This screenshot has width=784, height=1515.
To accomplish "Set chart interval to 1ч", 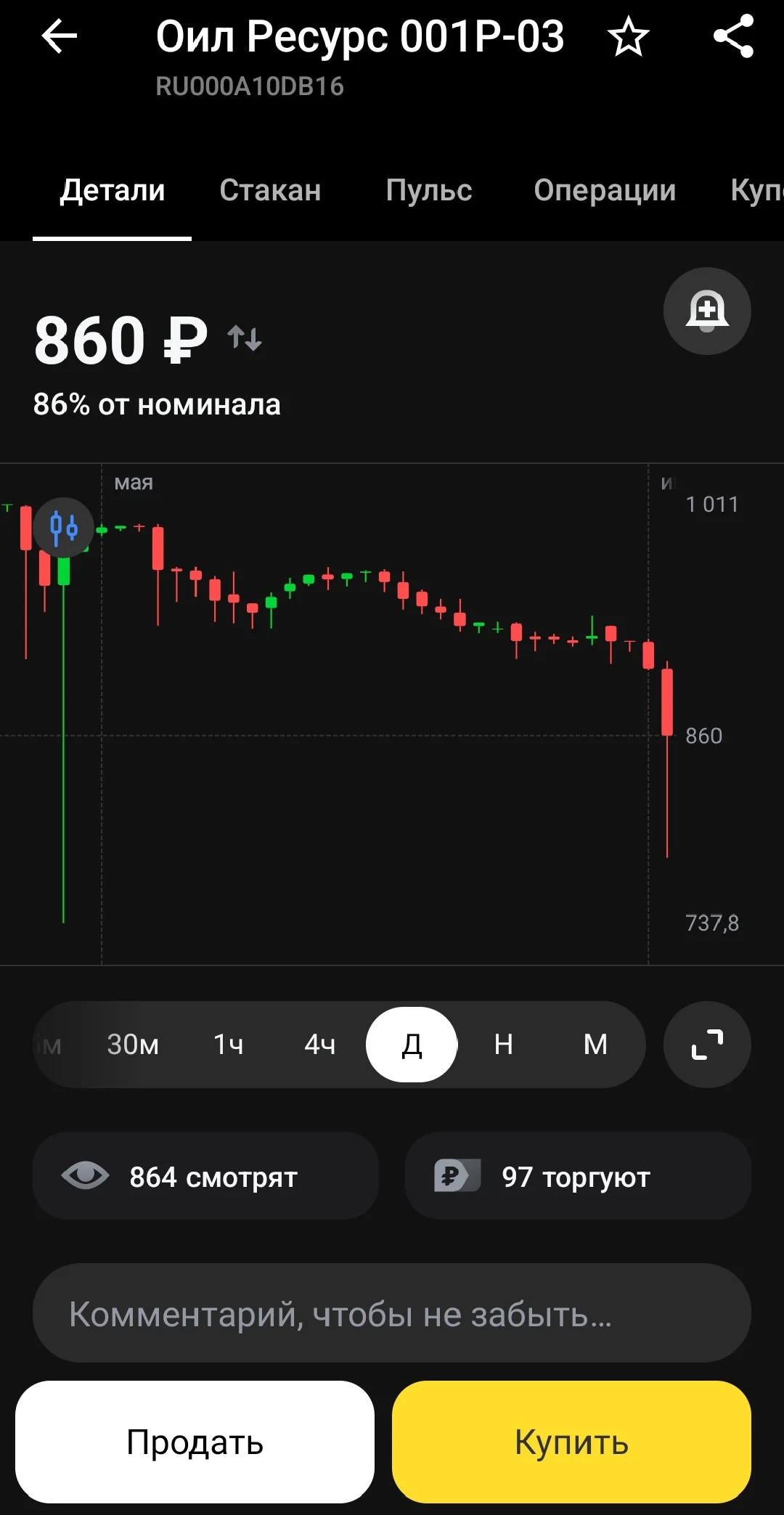I will tap(228, 1045).
